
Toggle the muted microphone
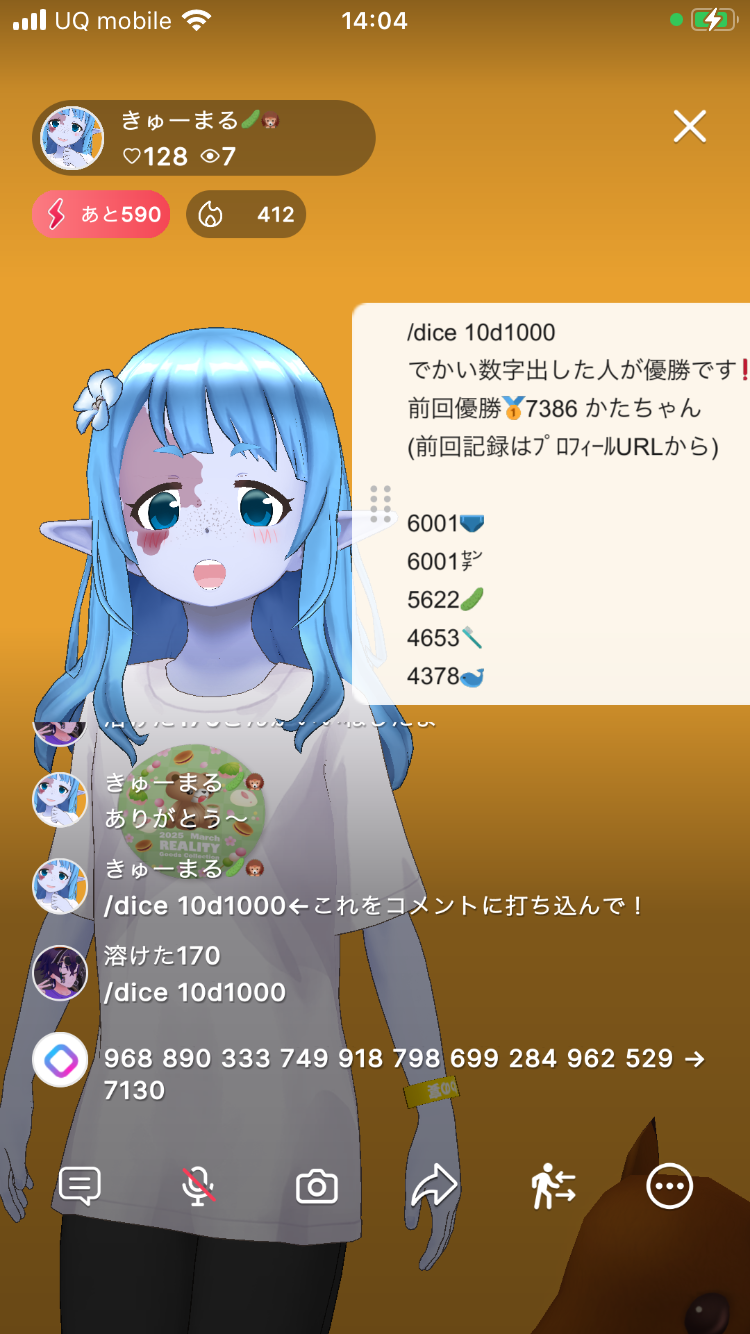(198, 1186)
